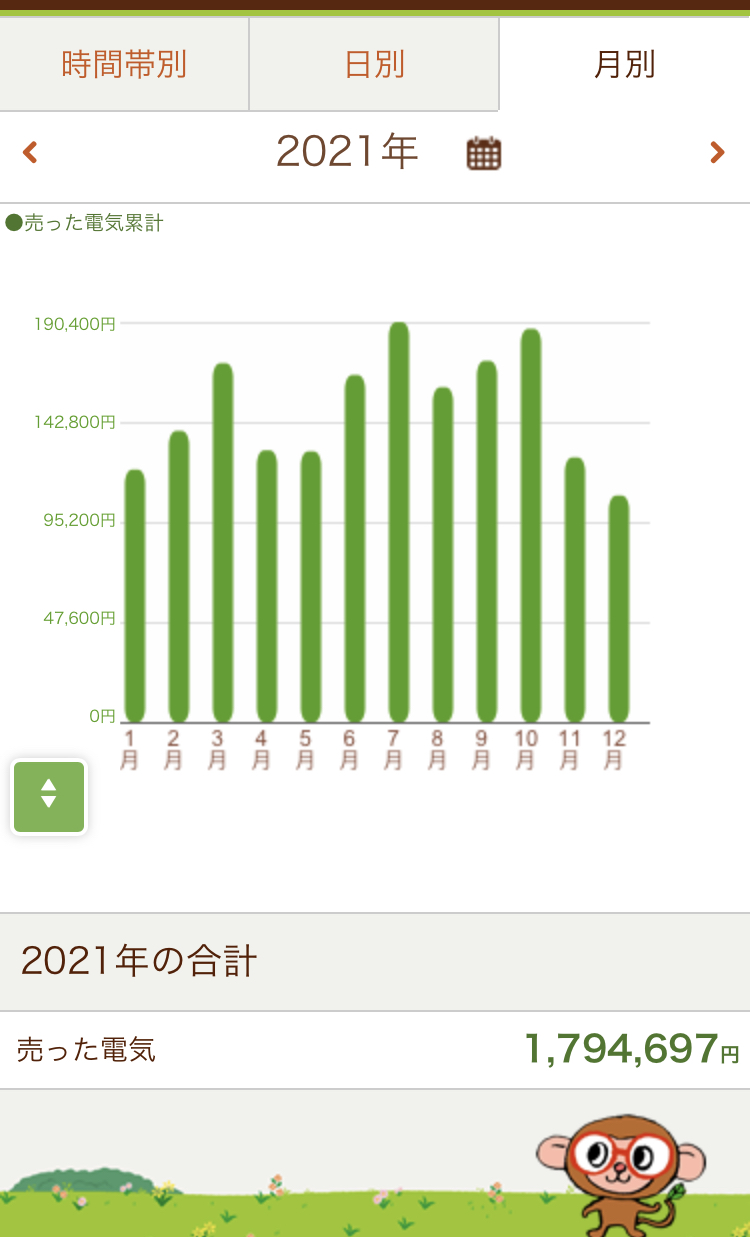This screenshot has height=1237, width=750.
Task: Switch to the 日別 tab
Action: pyautogui.click(x=374, y=65)
